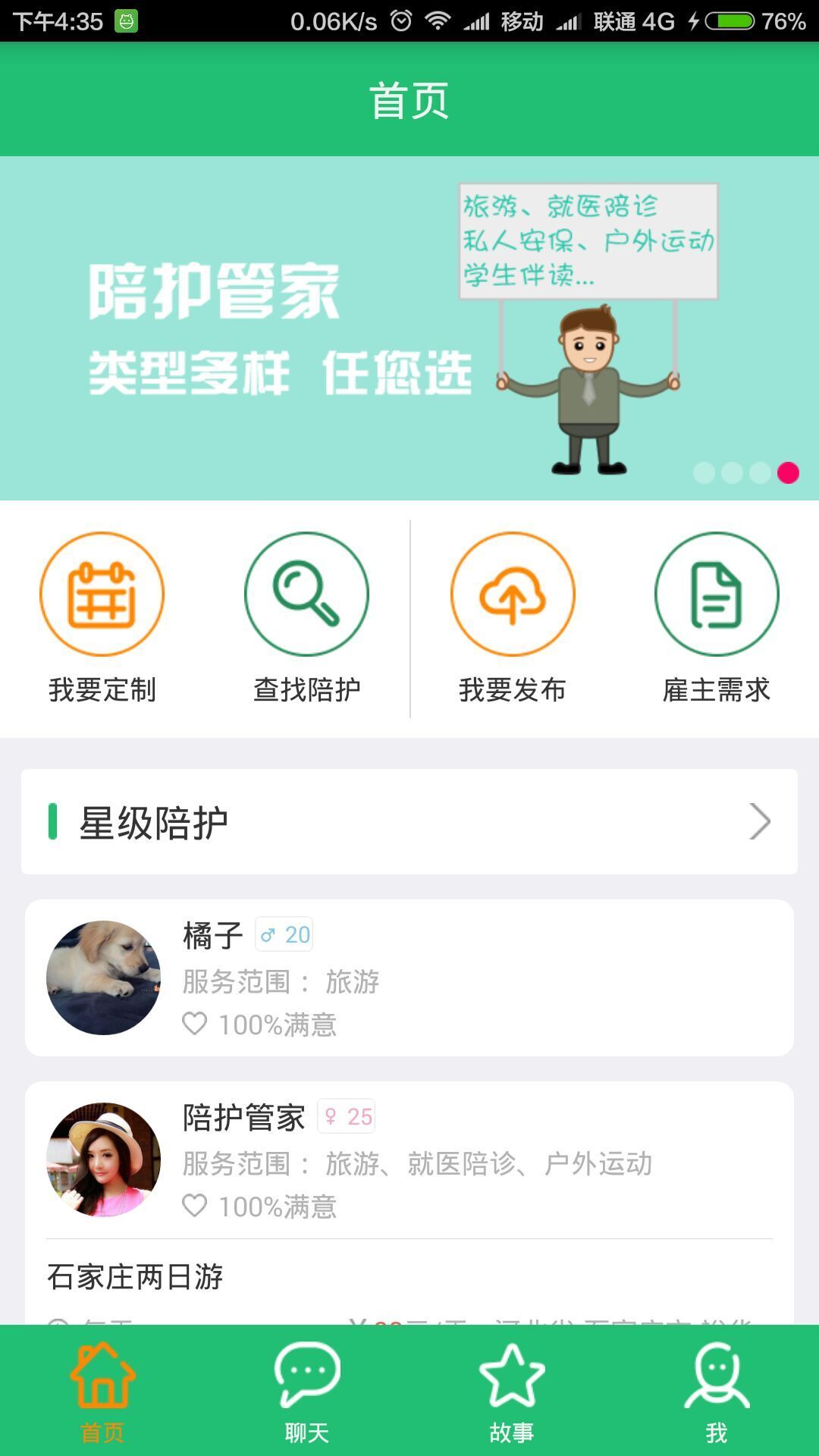Image resolution: width=819 pixels, height=1456 pixels.
Task: View the 陪护管家 caregiver card
Action: [409, 1159]
